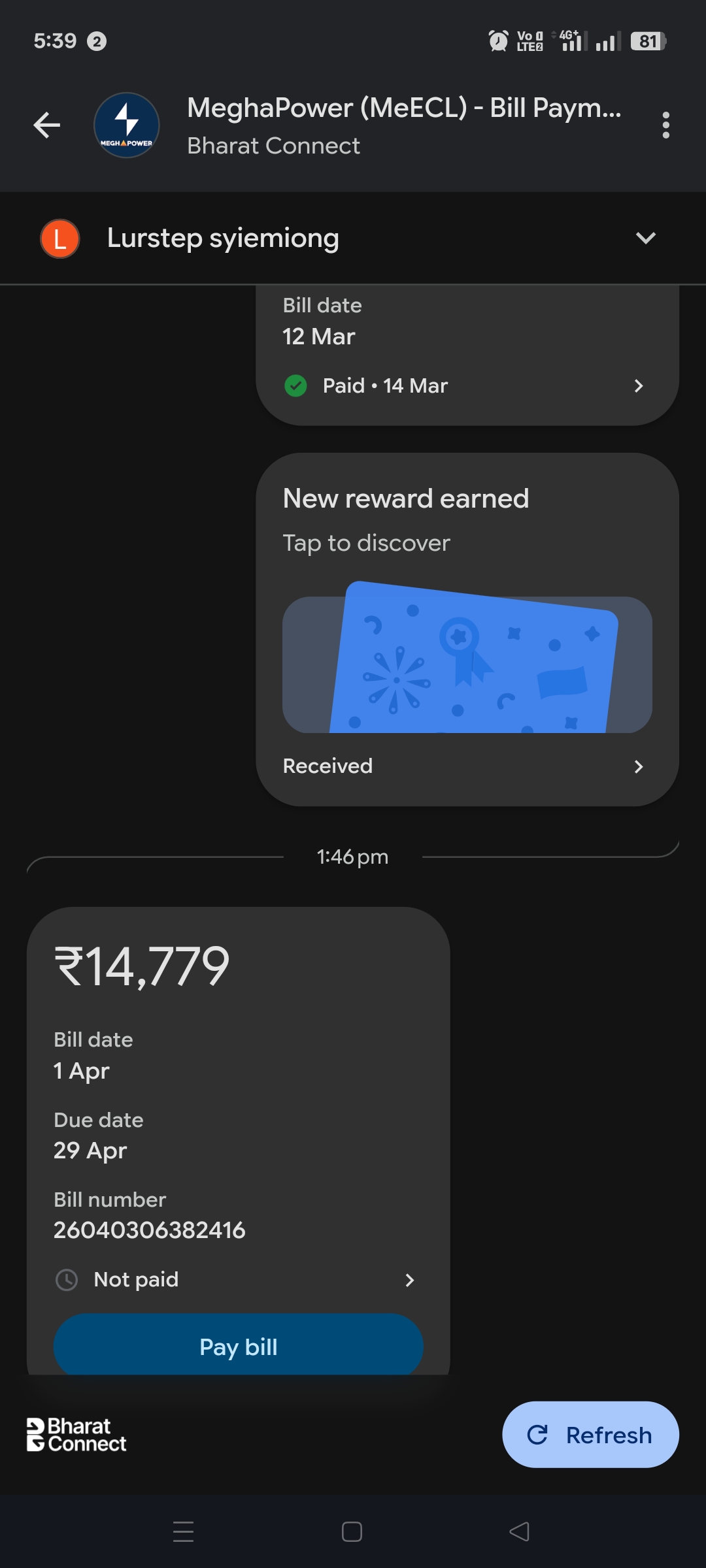
Task: Go back using the top arrow
Action: (x=47, y=125)
